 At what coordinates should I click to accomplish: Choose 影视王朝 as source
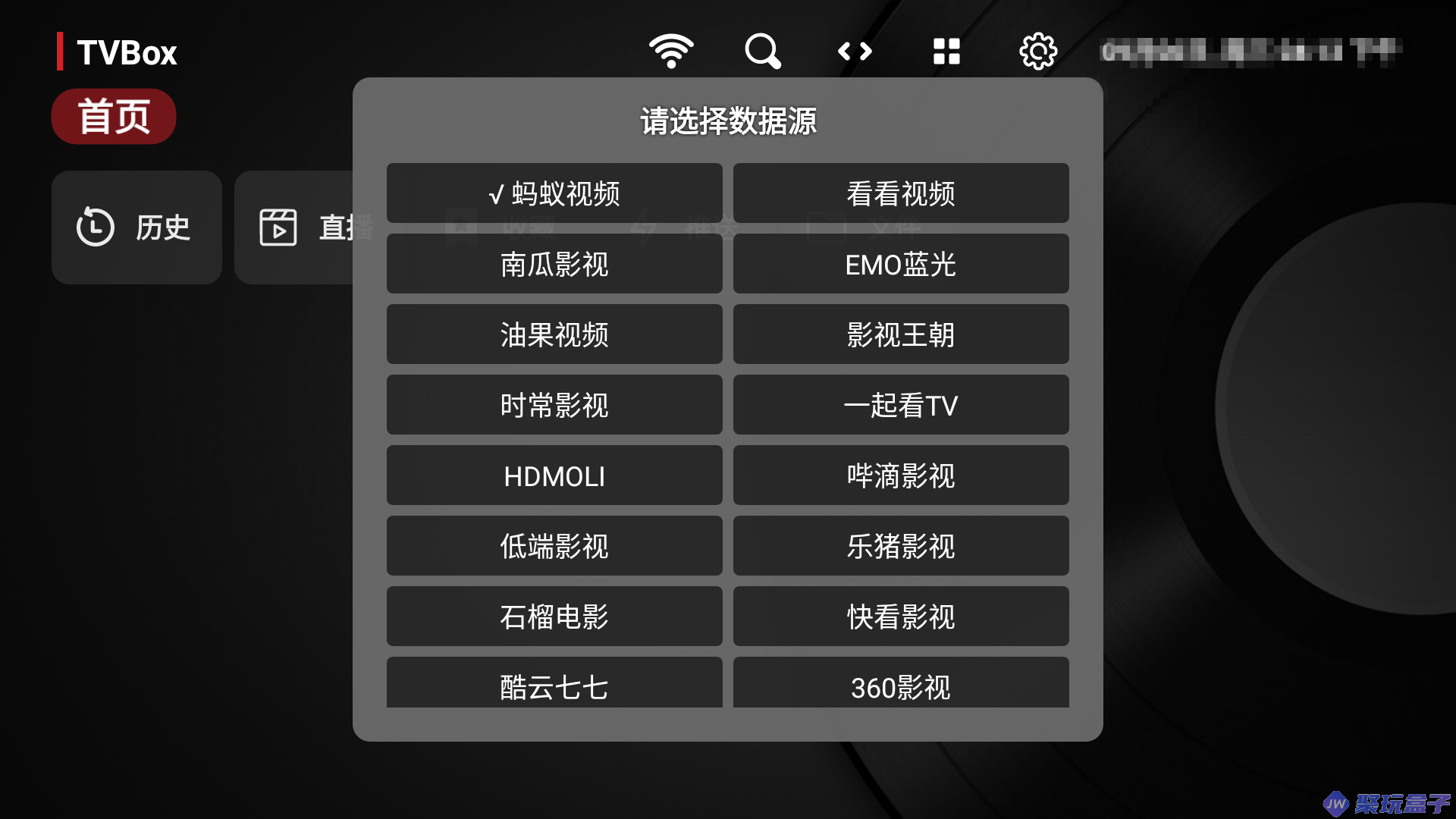click(901, 334)
